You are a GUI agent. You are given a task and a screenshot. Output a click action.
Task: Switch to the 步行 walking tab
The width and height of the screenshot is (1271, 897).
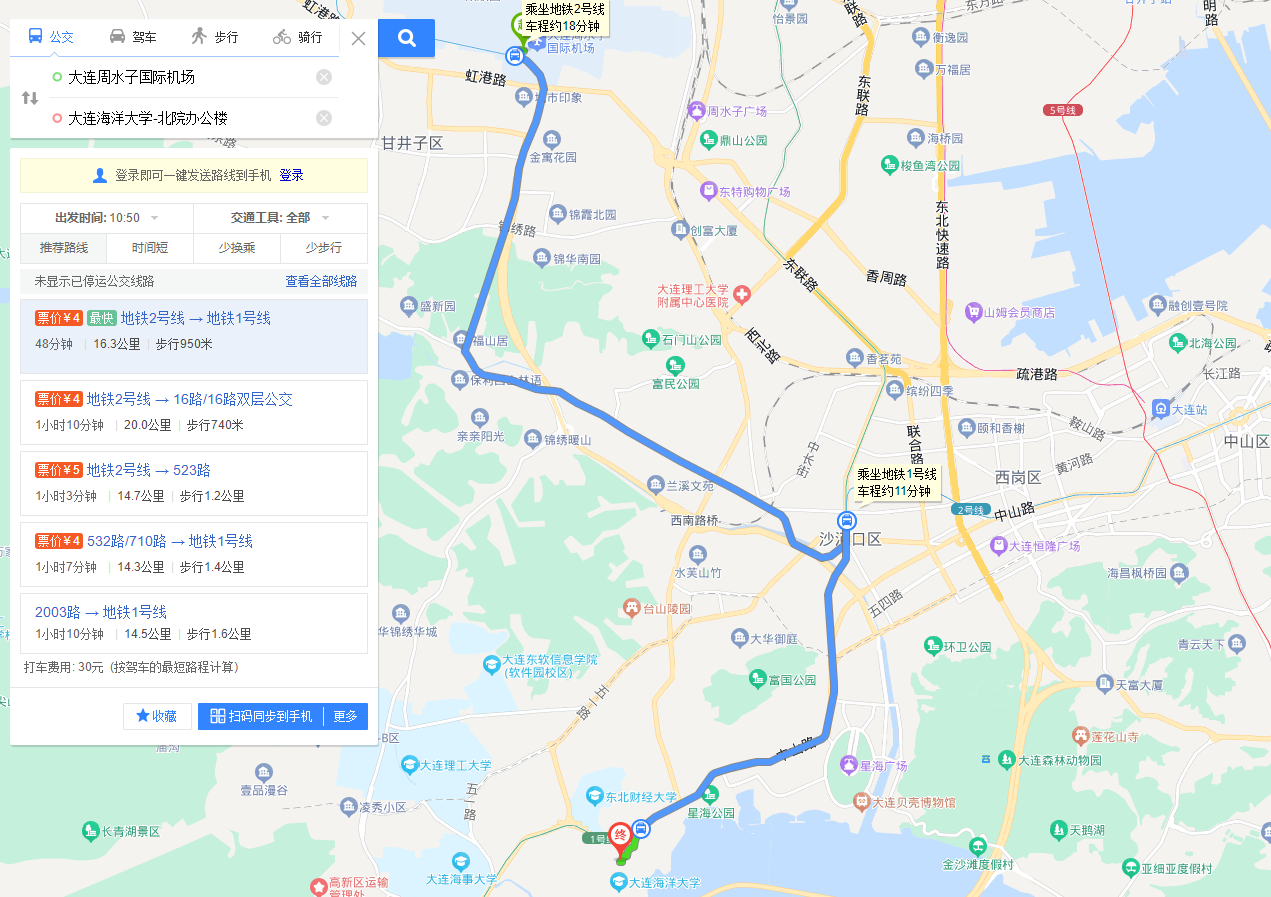click(214, 37)
